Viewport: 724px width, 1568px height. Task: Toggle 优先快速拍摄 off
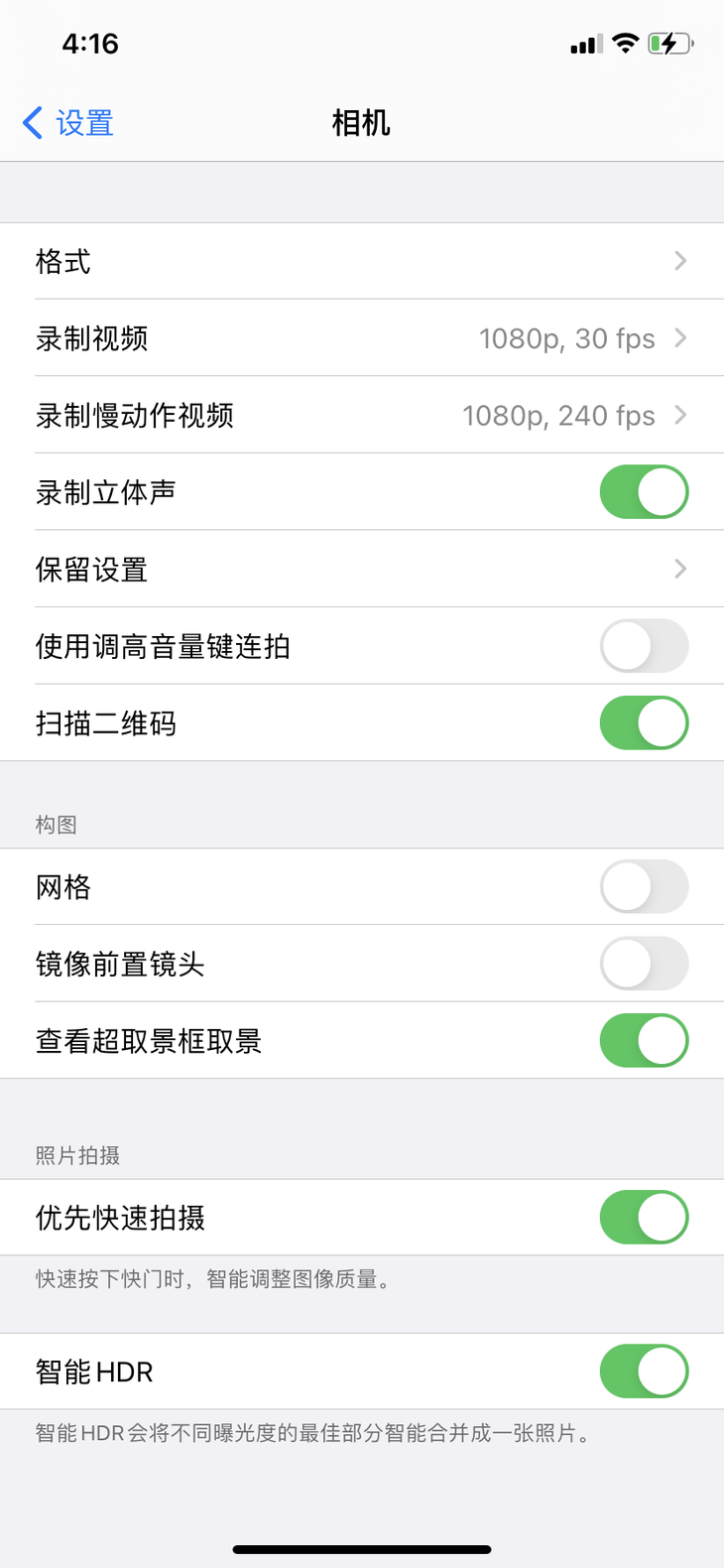[x=644, y=1218]
